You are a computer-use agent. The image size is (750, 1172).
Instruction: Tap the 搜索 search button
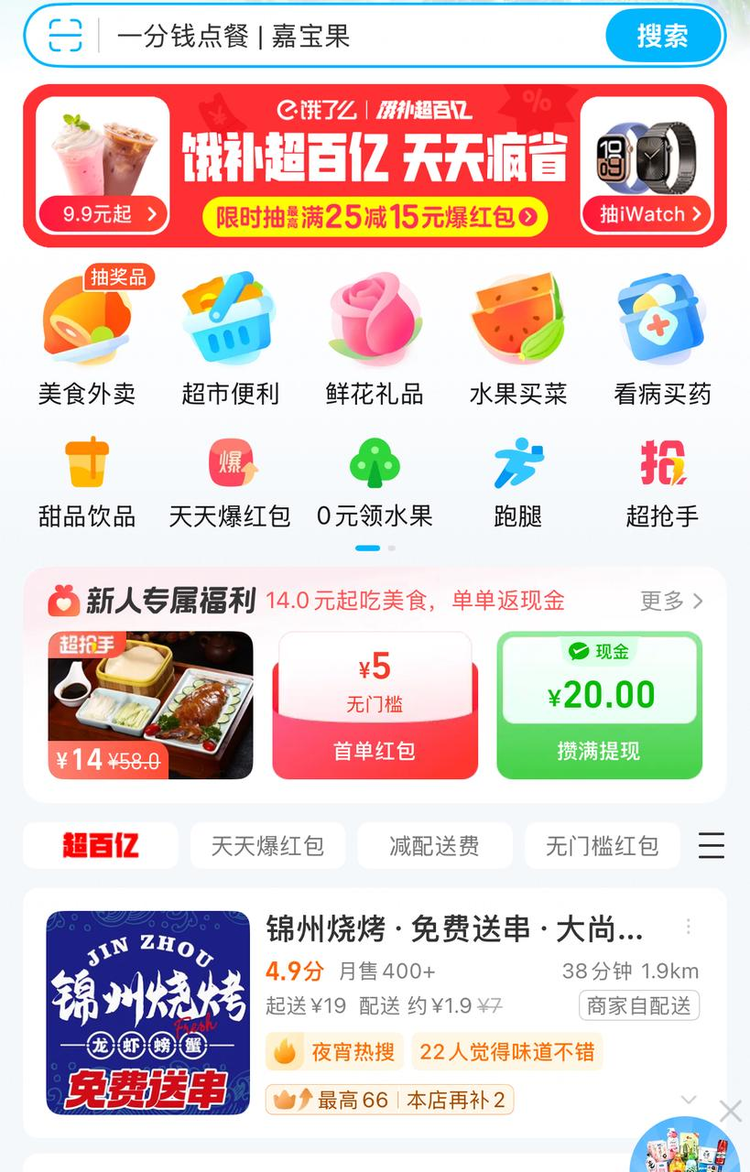(663, 35)
